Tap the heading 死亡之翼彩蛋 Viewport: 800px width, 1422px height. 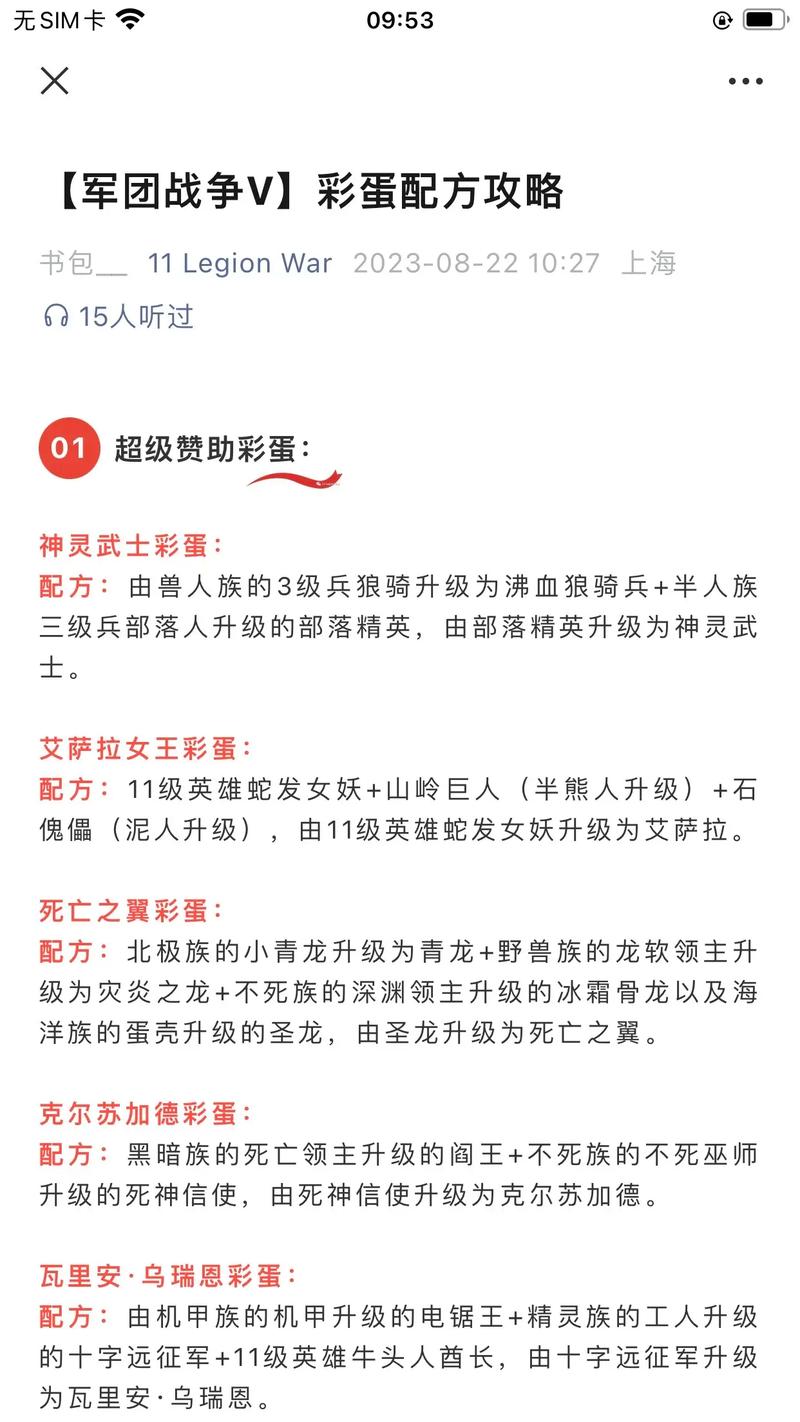pos(129,911)
